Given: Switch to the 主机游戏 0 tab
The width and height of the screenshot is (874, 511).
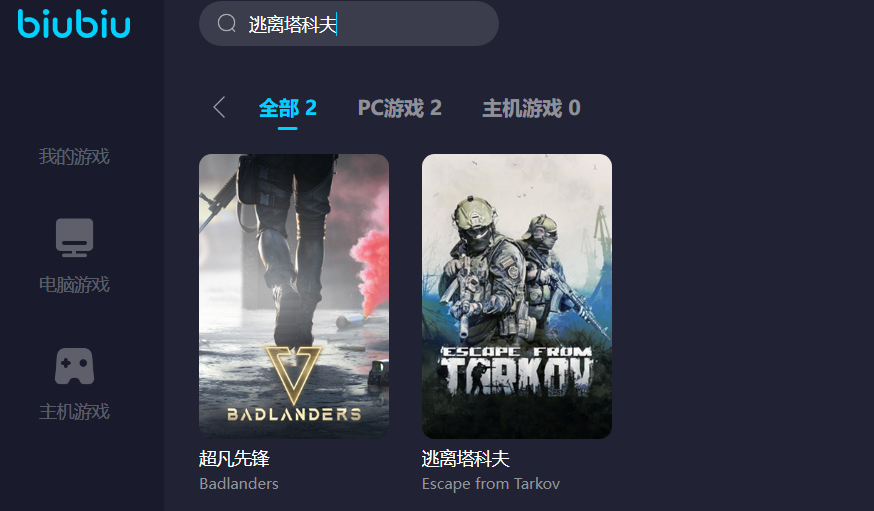Looking at the screenshot, I should [x=530, y=108].
